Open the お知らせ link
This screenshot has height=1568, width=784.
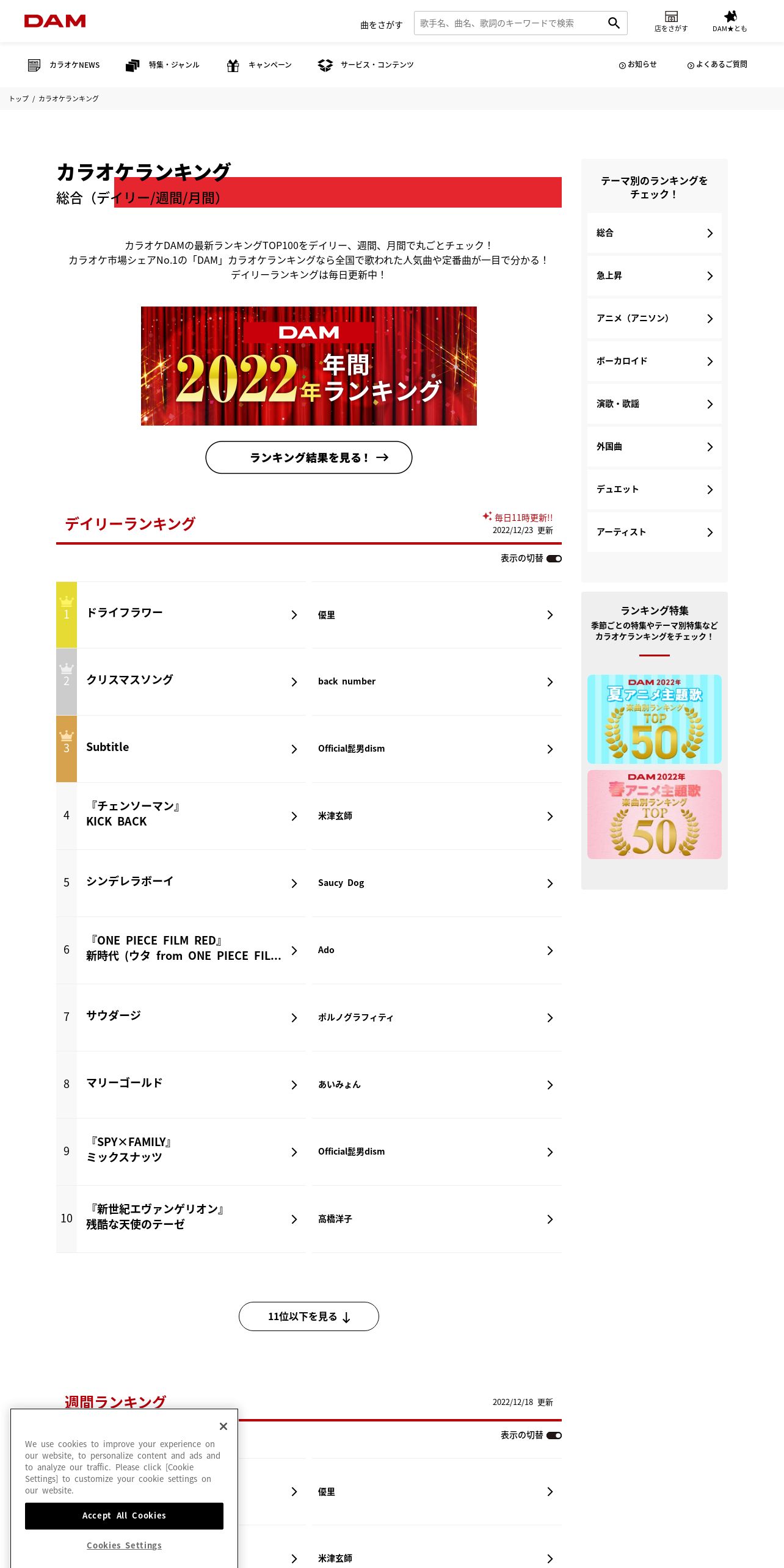point(638,65)
